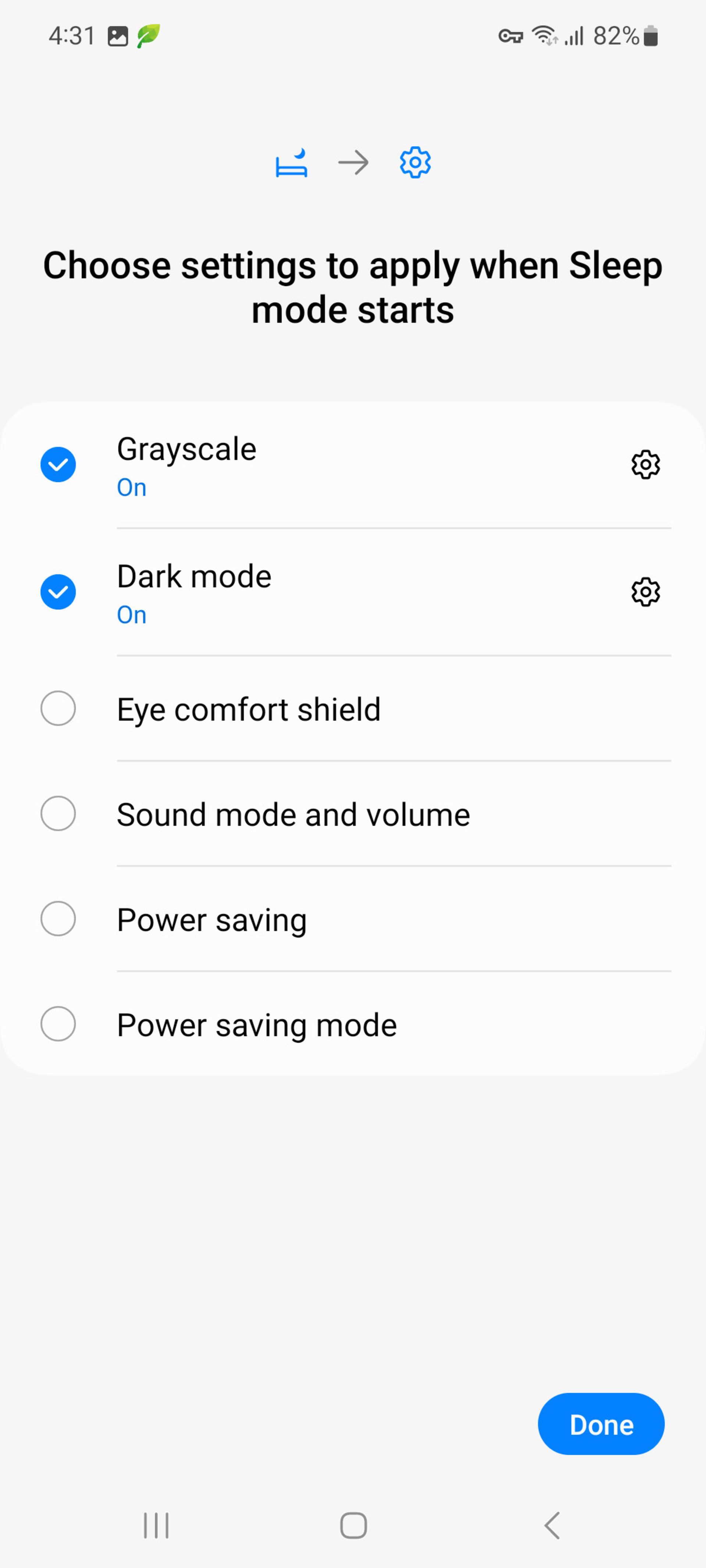This screenshot has height=1568, width=706.
Task: Open the blue settings gear at top
Action: (414, 162)
